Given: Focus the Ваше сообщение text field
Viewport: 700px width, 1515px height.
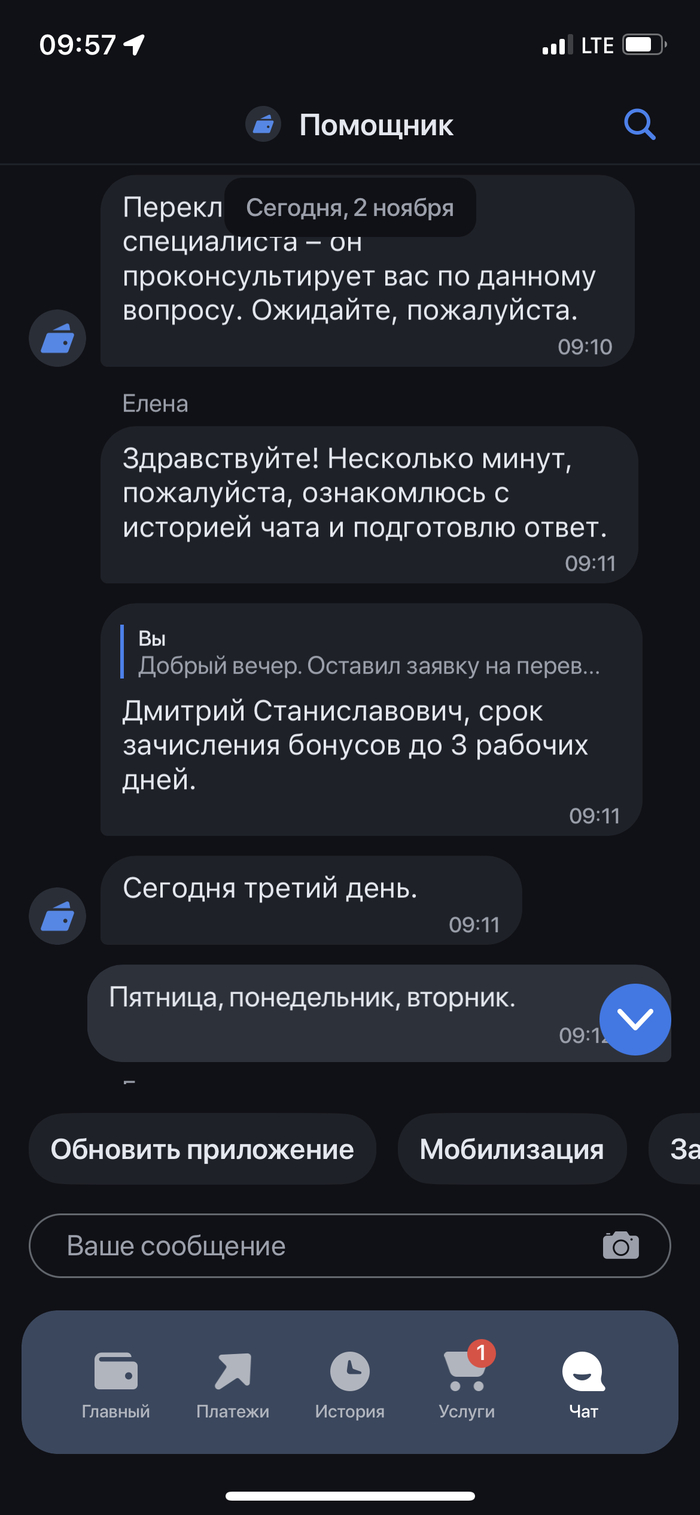Looking at the screenshot, I should pos(320,1246).
